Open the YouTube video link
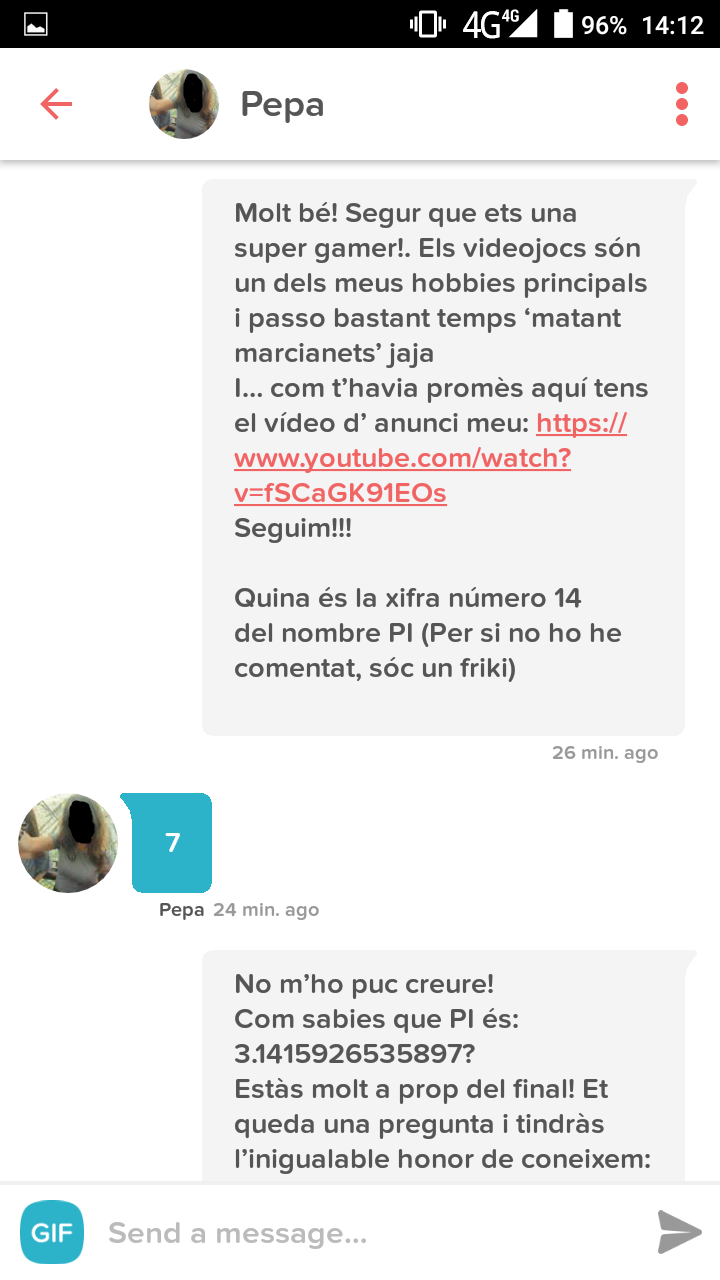The image size is (720, 1280). [x=430, y=458]
